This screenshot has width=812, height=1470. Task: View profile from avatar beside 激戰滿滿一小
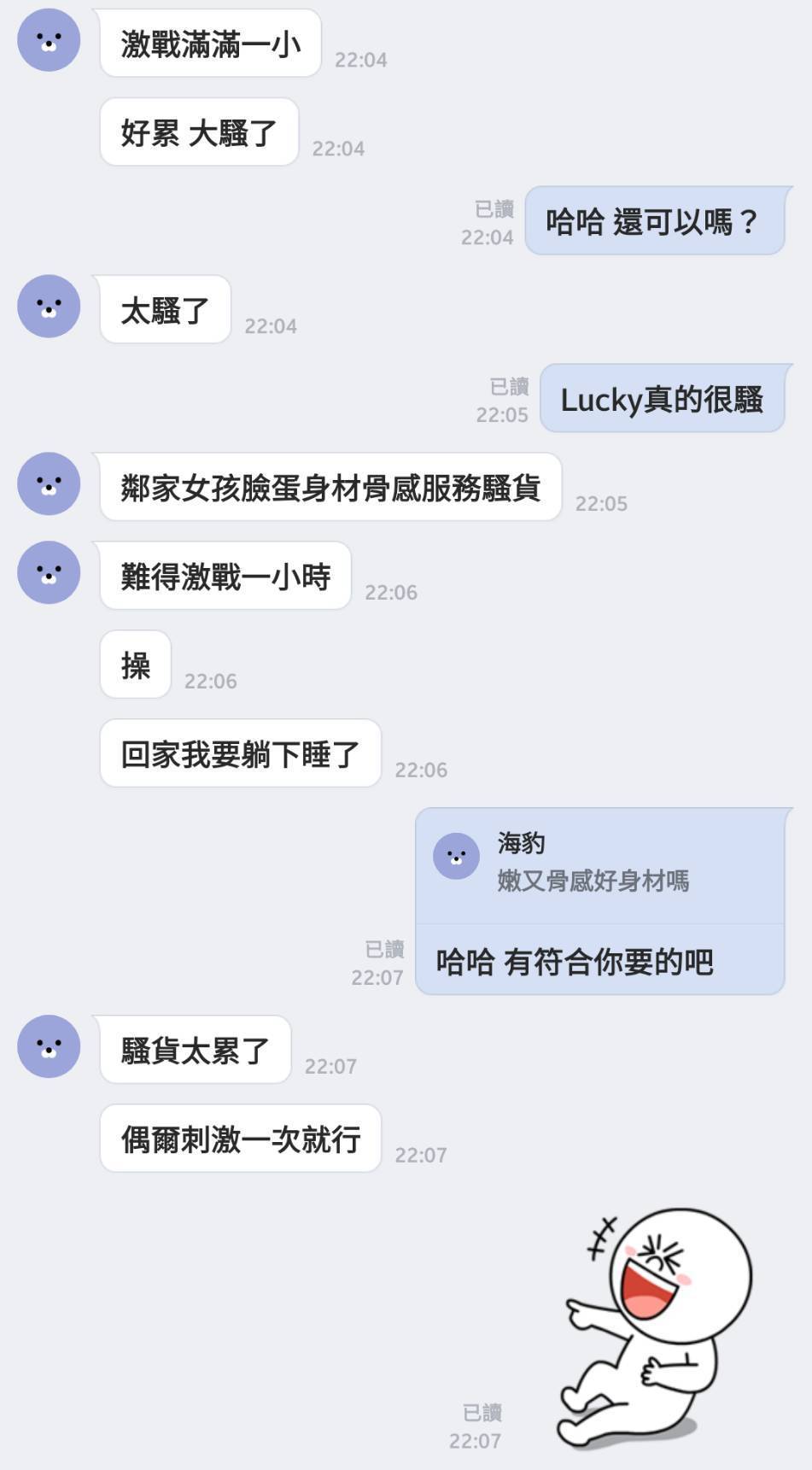pyautogui.click(x=49, y=40)
